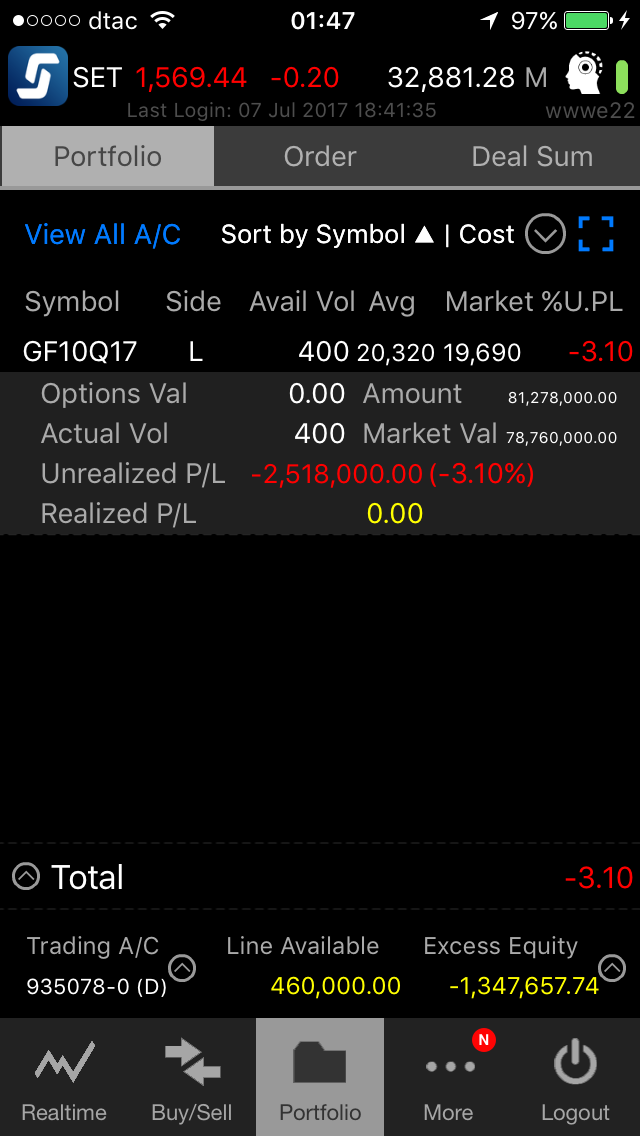The width and height of the screenshot is (640, 1136).
Task: Open the More menu
Action: pyautogui.click(x=448, y=1078)
